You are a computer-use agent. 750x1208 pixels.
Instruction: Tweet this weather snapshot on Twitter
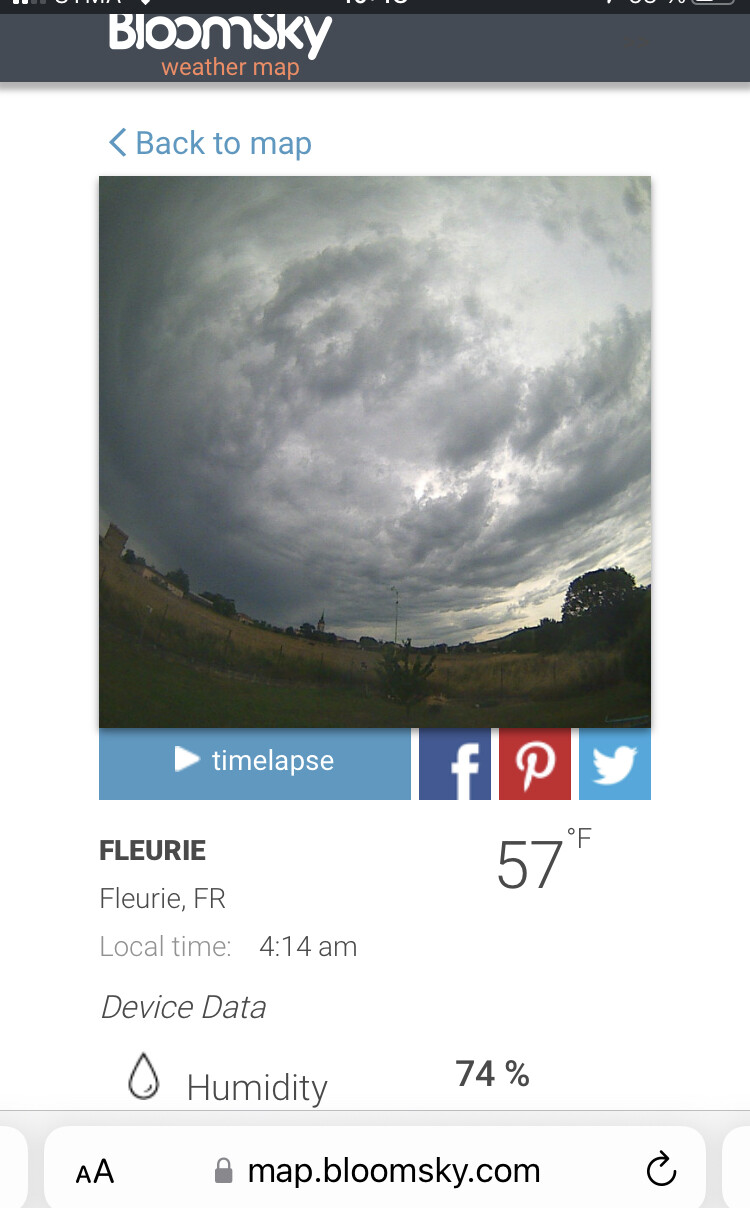click(x=615, y=763)
